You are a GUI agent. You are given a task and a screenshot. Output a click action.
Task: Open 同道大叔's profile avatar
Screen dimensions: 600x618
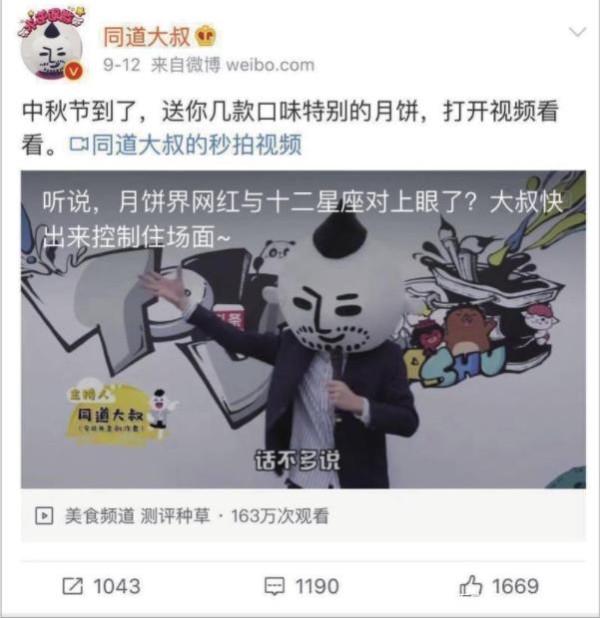[x=52, y=49]
